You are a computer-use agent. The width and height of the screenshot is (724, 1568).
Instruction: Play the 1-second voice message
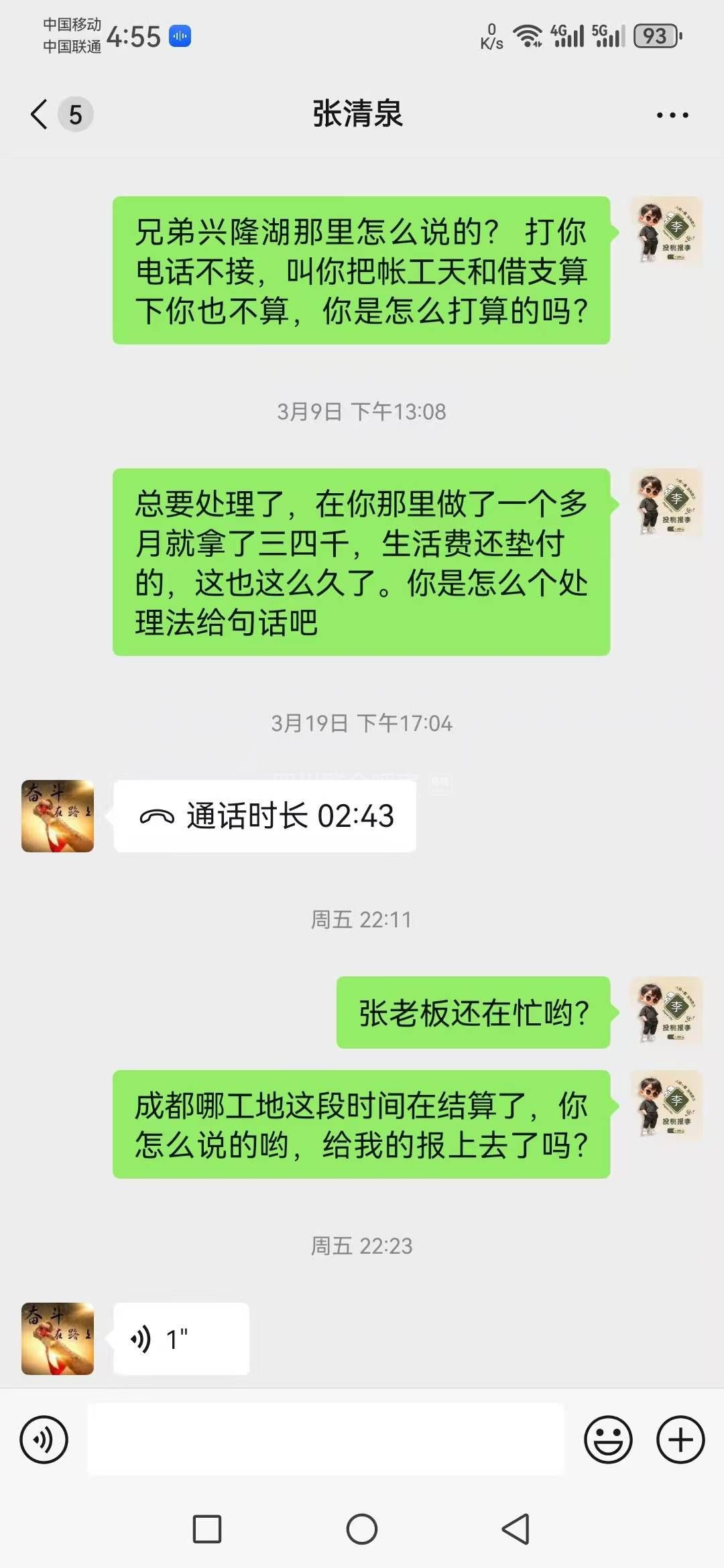click(x=181, y=1339)
